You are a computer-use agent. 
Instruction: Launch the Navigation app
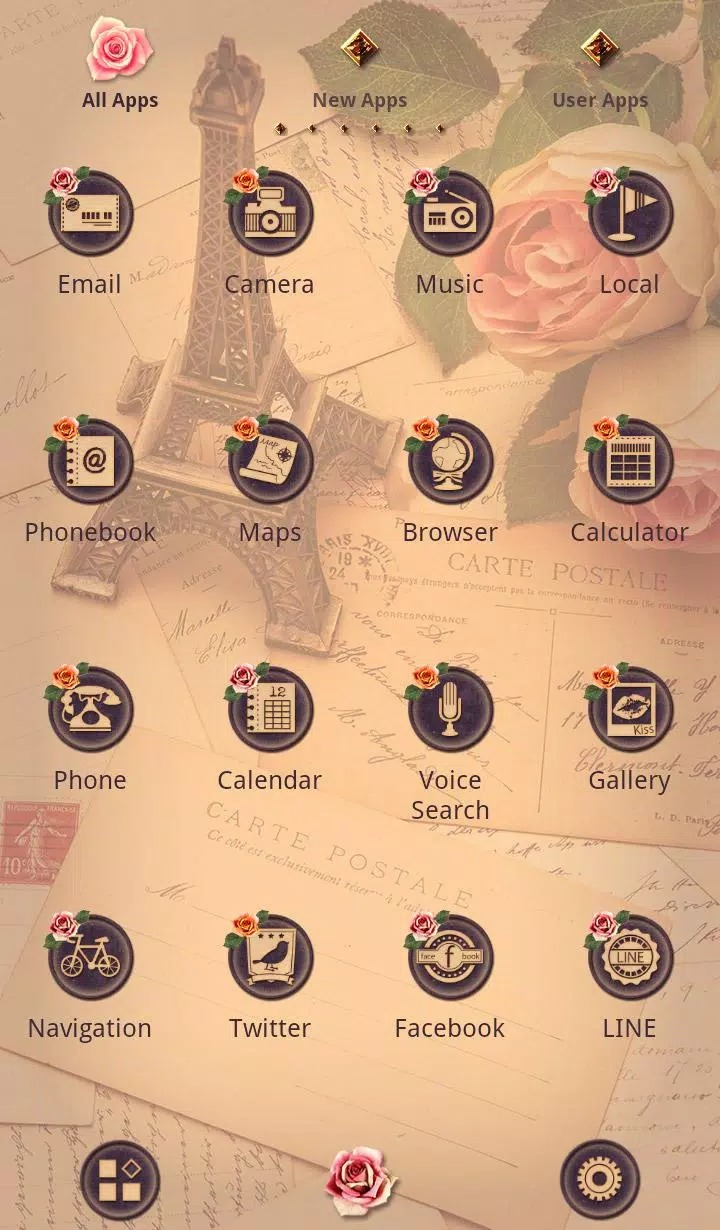[90, 958]
